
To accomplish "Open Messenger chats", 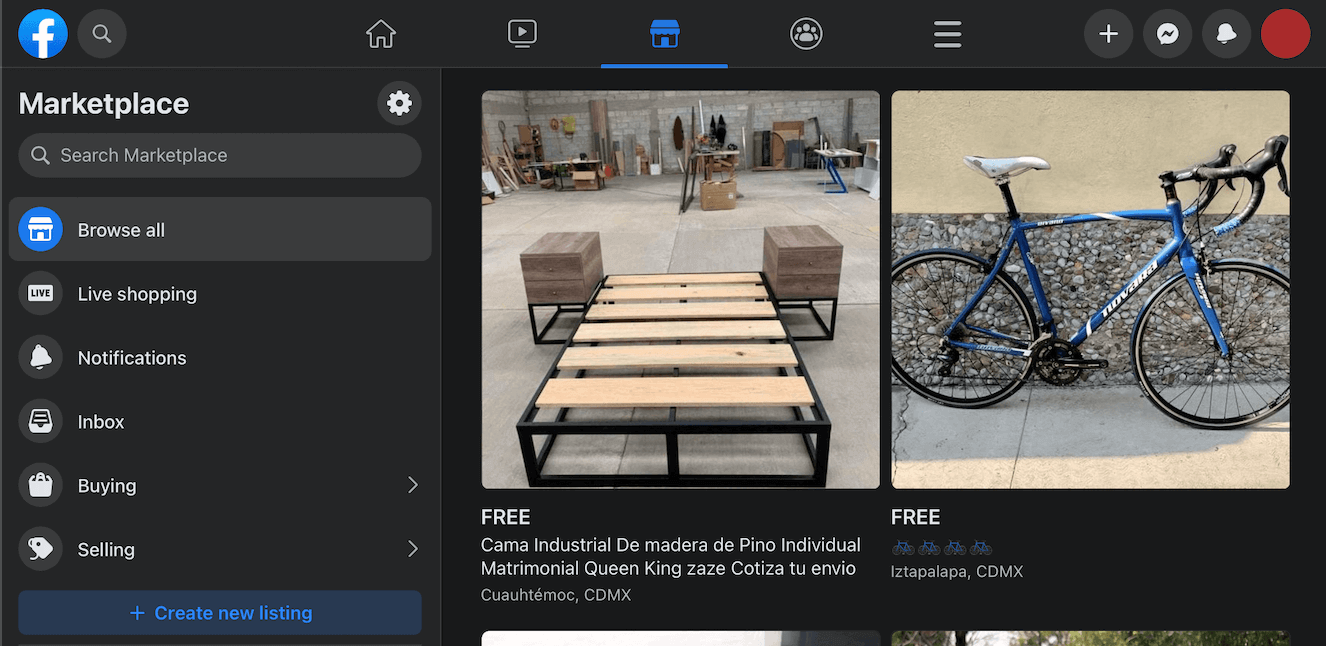I will (1167, 34).
